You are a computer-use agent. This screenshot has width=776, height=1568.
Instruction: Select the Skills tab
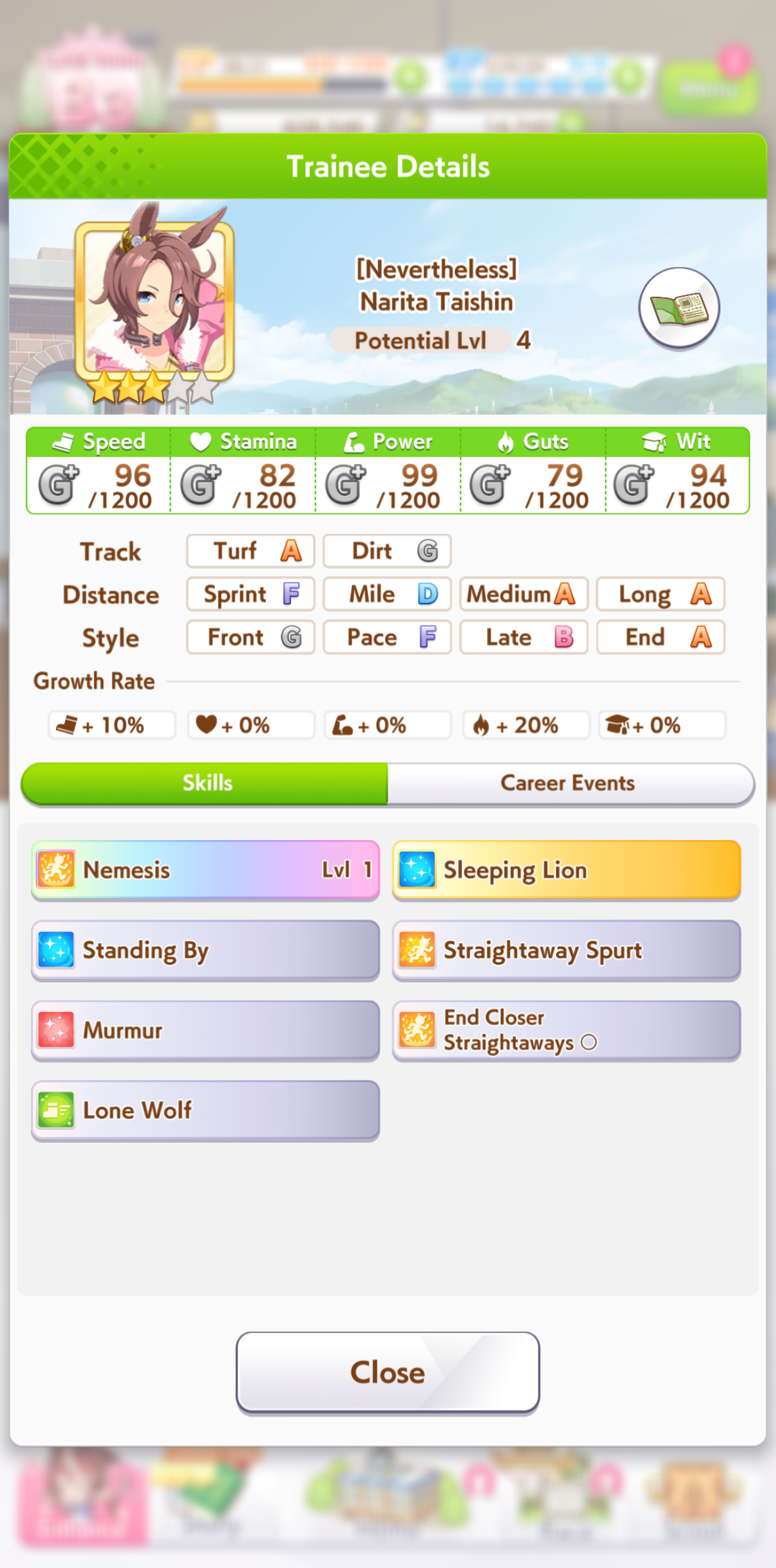[206, 783]
